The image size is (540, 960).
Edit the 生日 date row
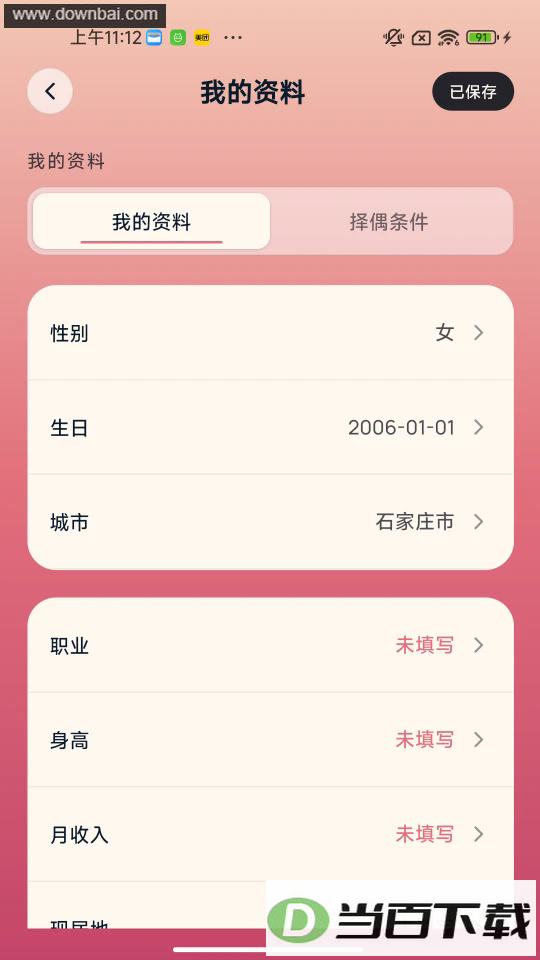click(270, 427)
